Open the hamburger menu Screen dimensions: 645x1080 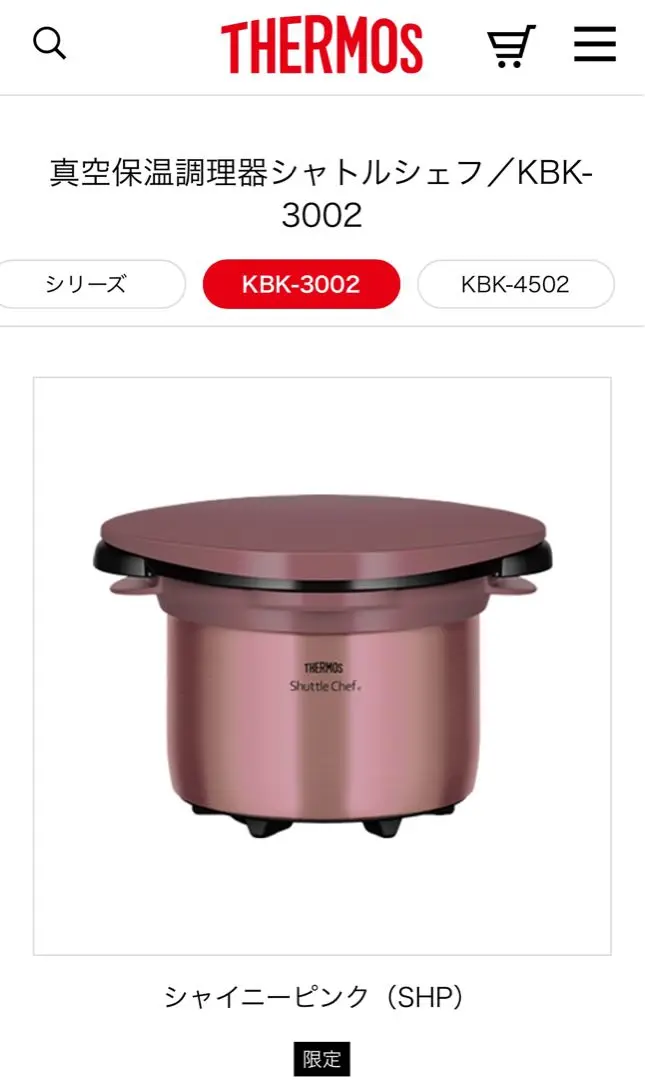tap(595, 44)
